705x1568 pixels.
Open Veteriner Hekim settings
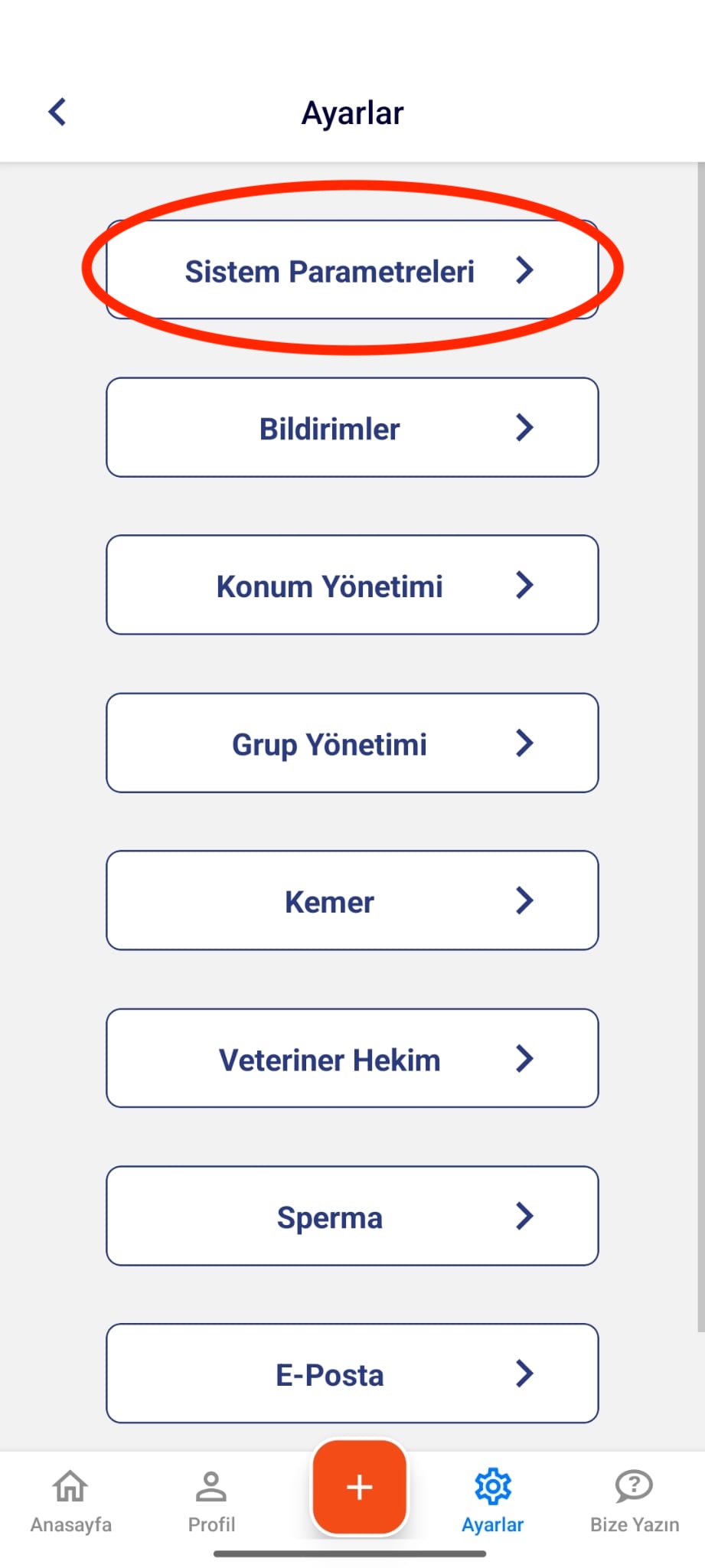(x=352, y=1059)
